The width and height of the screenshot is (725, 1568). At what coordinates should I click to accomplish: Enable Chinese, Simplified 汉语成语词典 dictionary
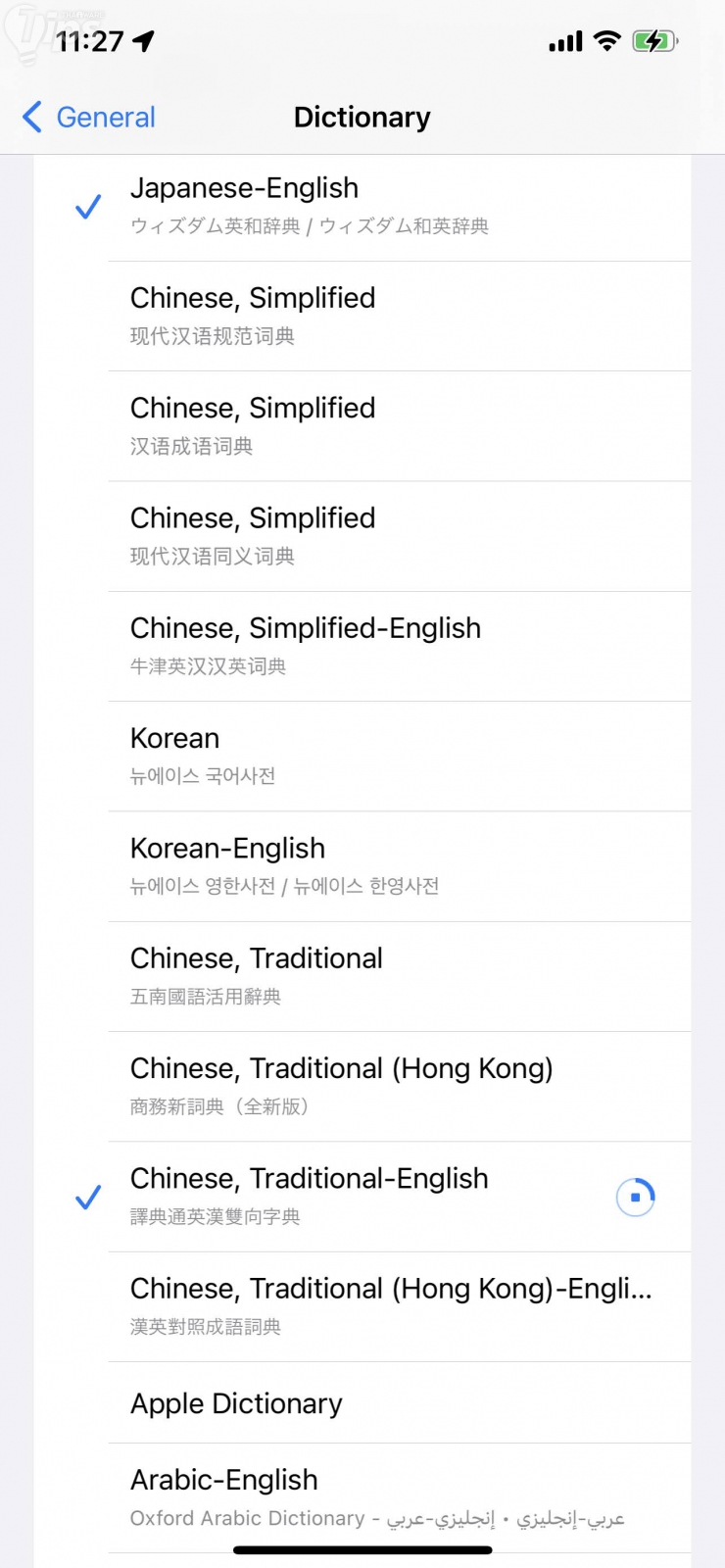pos(362,426)
